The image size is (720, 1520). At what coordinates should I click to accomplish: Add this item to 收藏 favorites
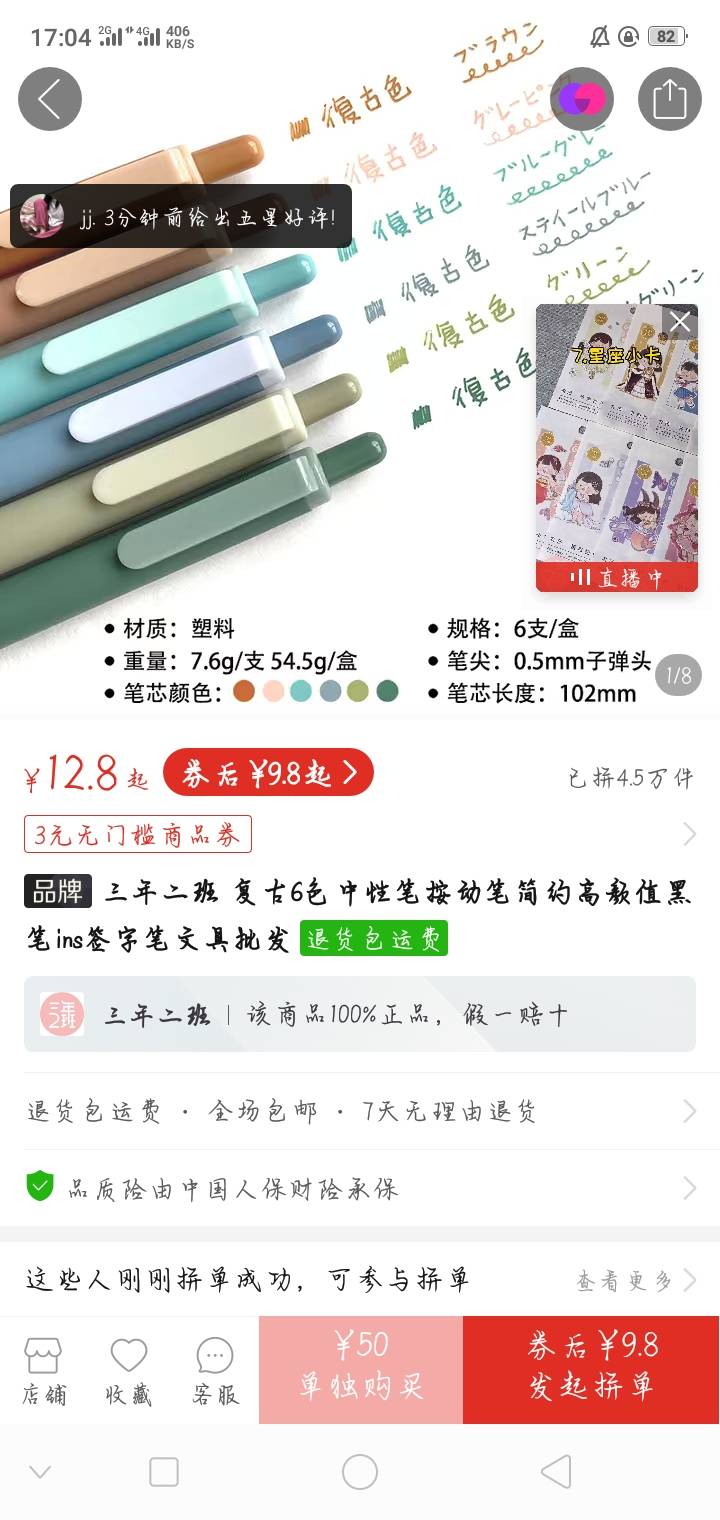click(129, 1371)
